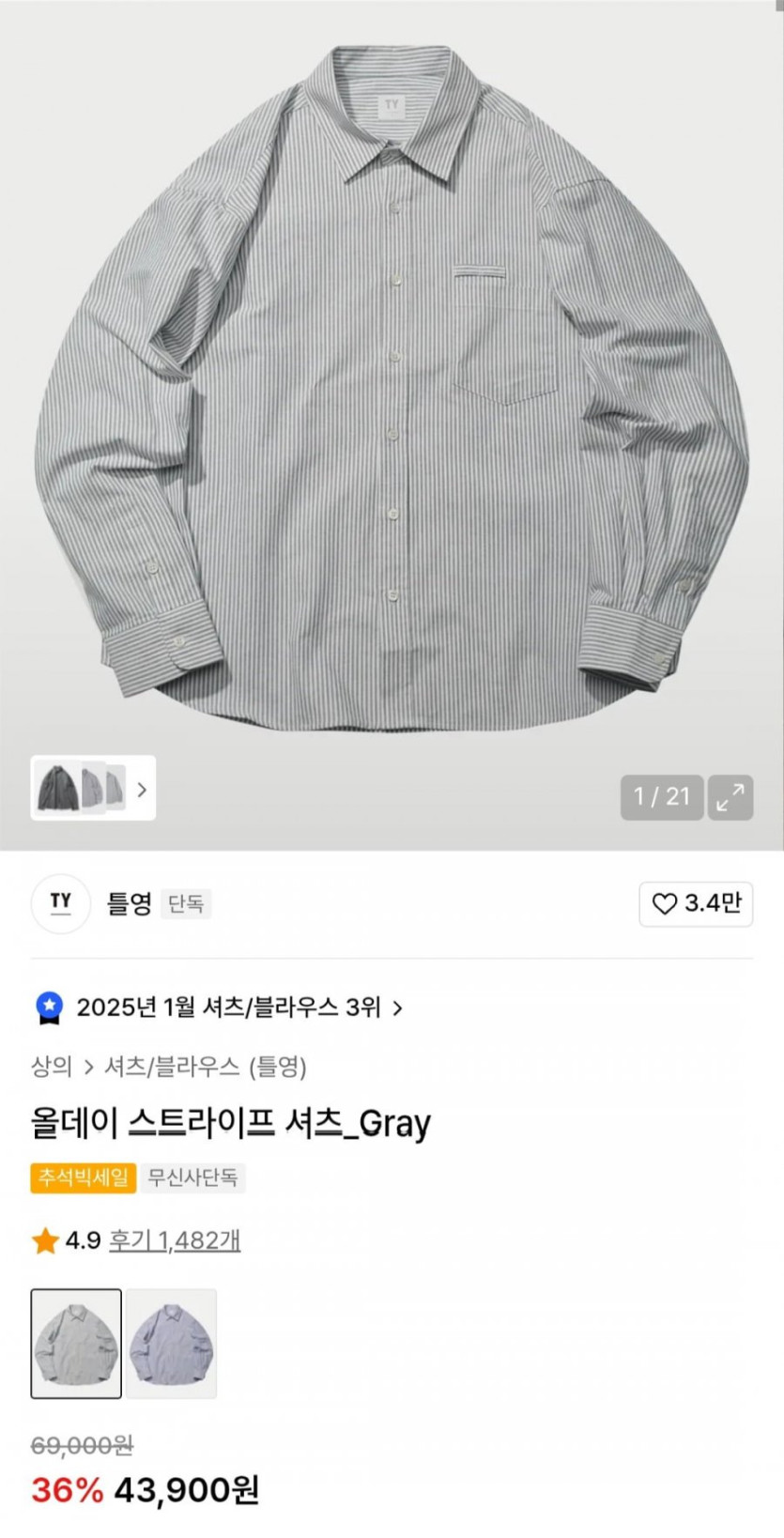Viewport: 784px width, 1538px height.
Task: Open the 셔츠/블라우스 (틀영) category
Action: pyautogui.click(x=205, y=1066)
